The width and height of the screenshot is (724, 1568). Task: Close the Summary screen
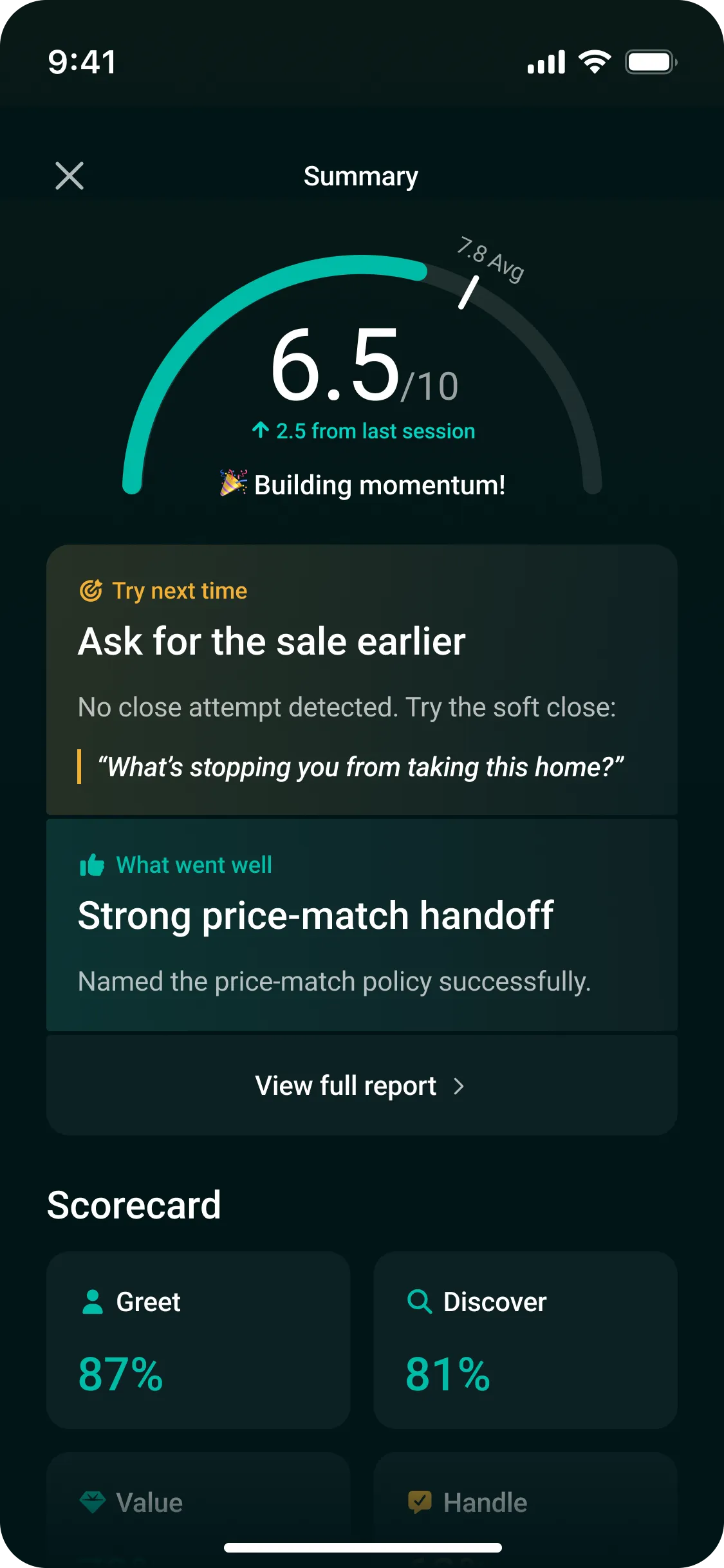tap(70, 176)
